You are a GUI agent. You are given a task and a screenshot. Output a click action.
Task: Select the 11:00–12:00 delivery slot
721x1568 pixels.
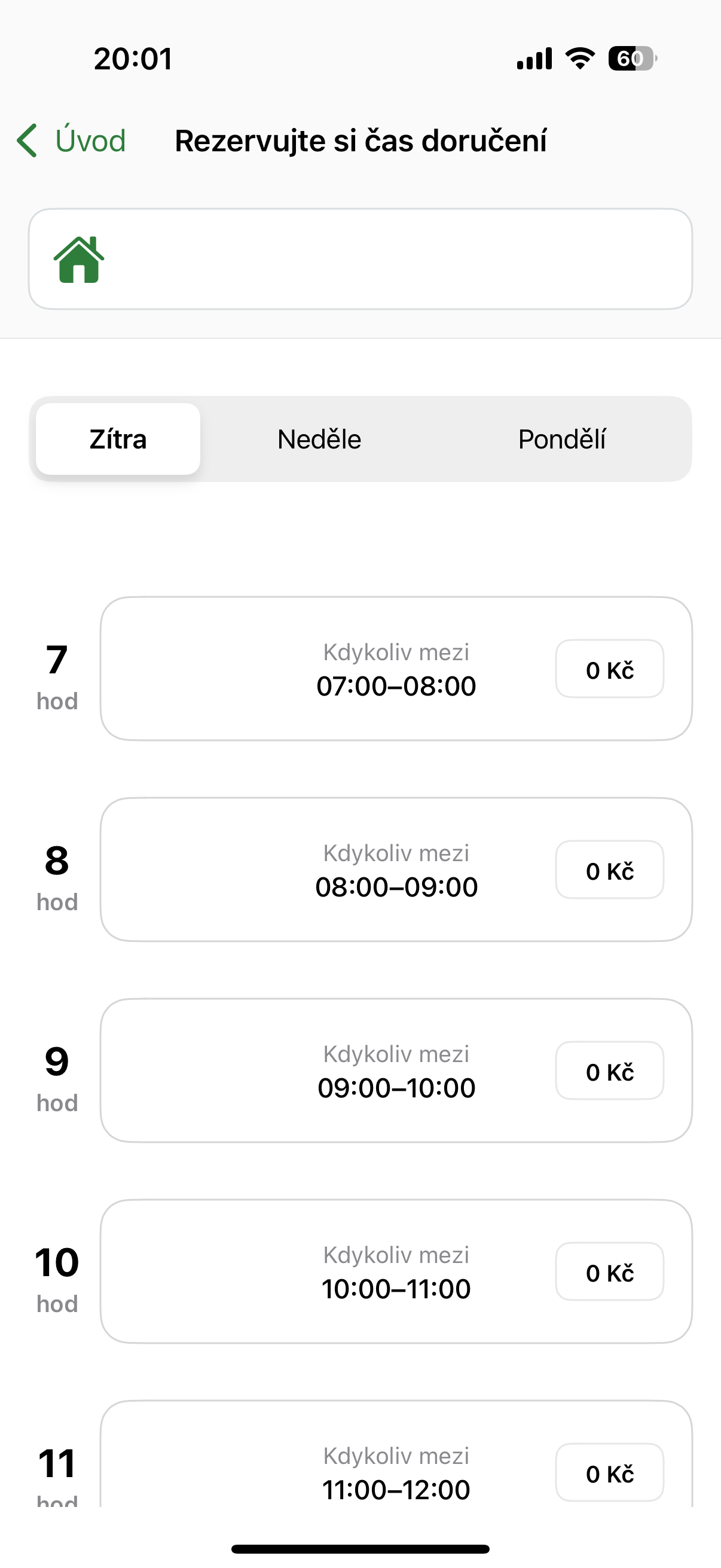click(x=396, y=1467)
